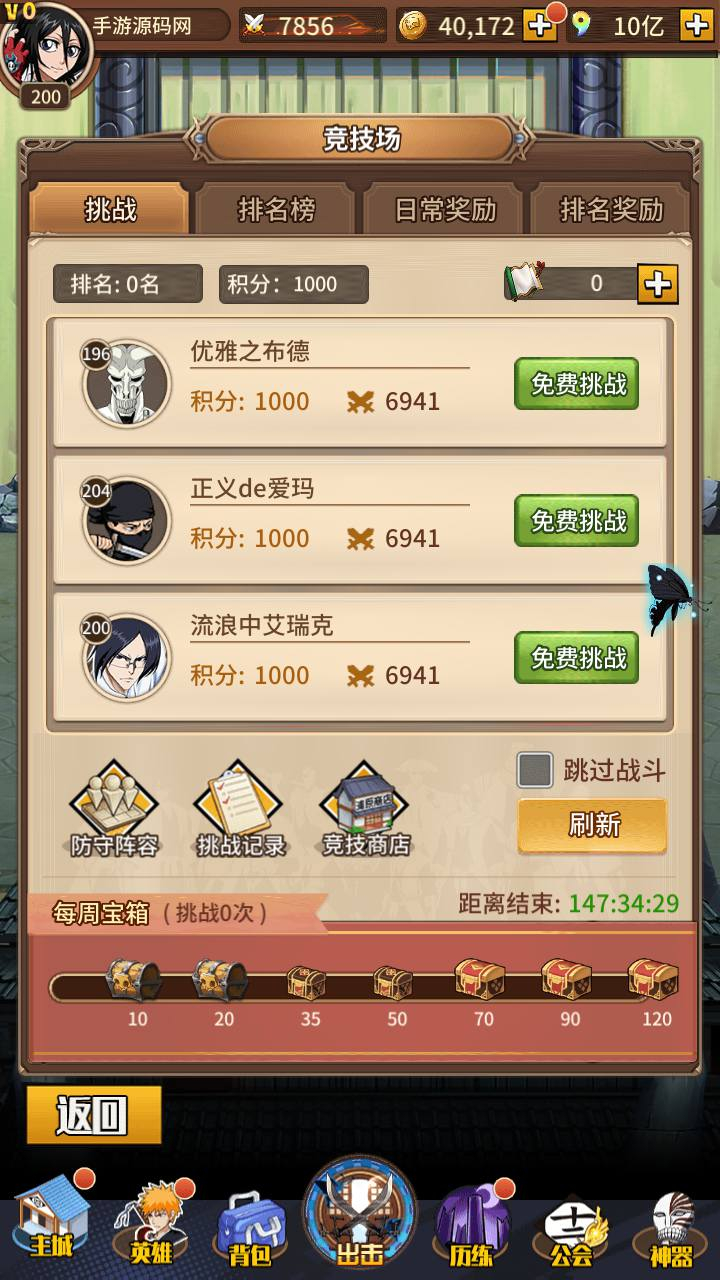Open 防守阵容 lineup

(x=114, y=810)
